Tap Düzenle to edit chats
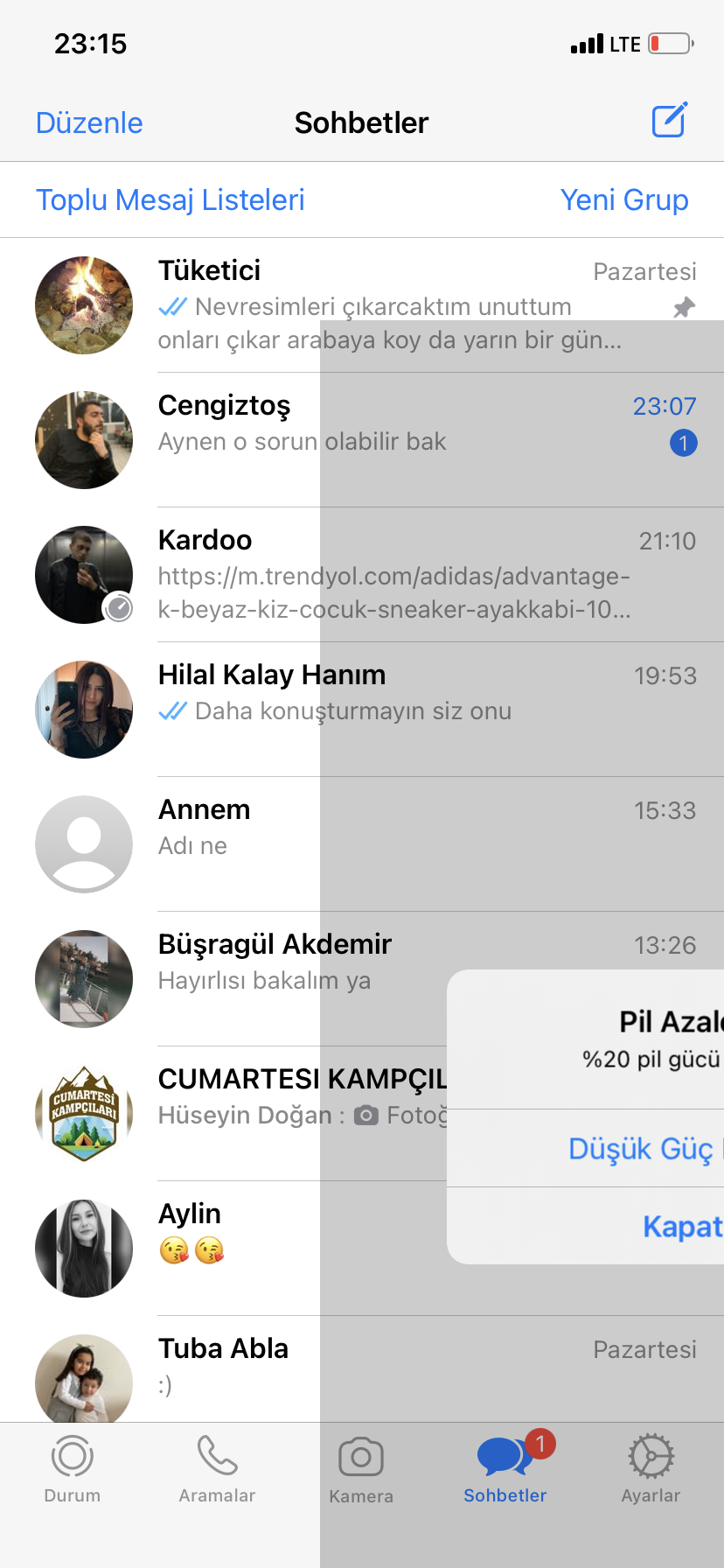This screenshot has height=1568, width=724. pos(89,122)
